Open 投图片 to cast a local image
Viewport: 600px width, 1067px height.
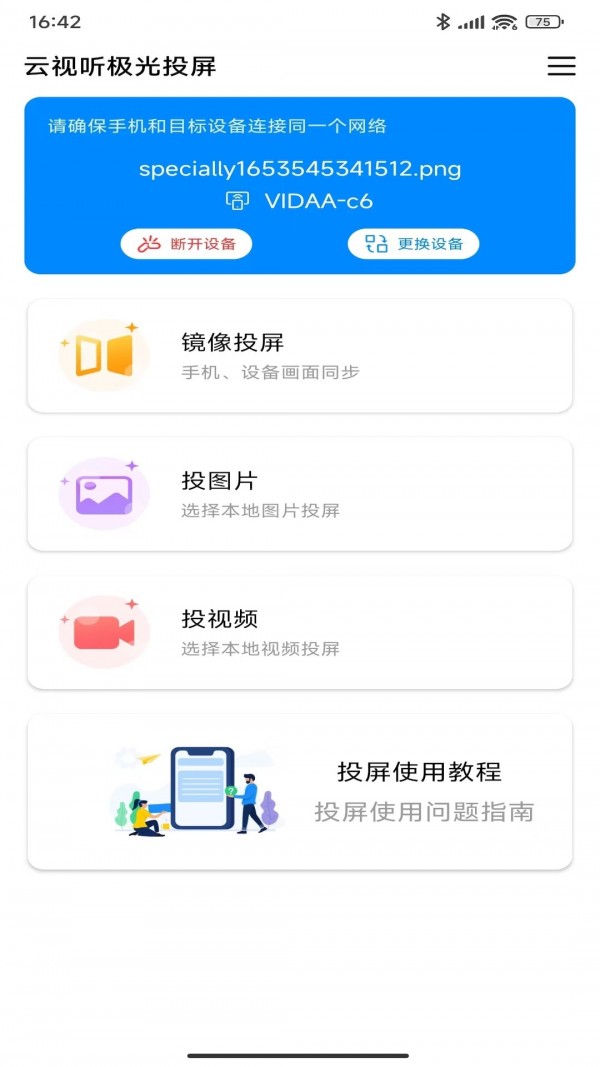pos(299,494)
